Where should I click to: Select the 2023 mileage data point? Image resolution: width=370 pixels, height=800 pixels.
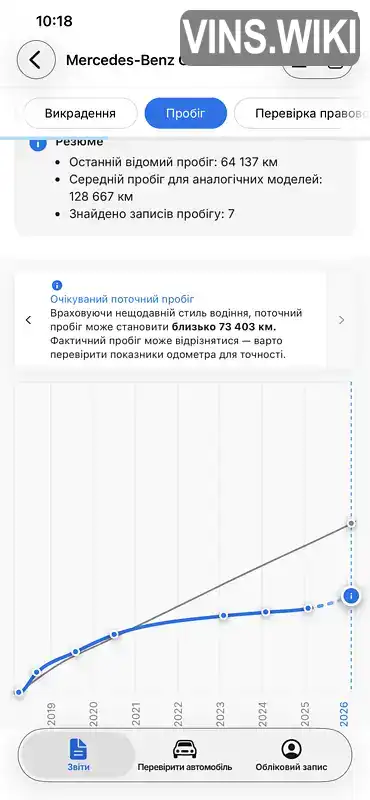coord(223,615)
